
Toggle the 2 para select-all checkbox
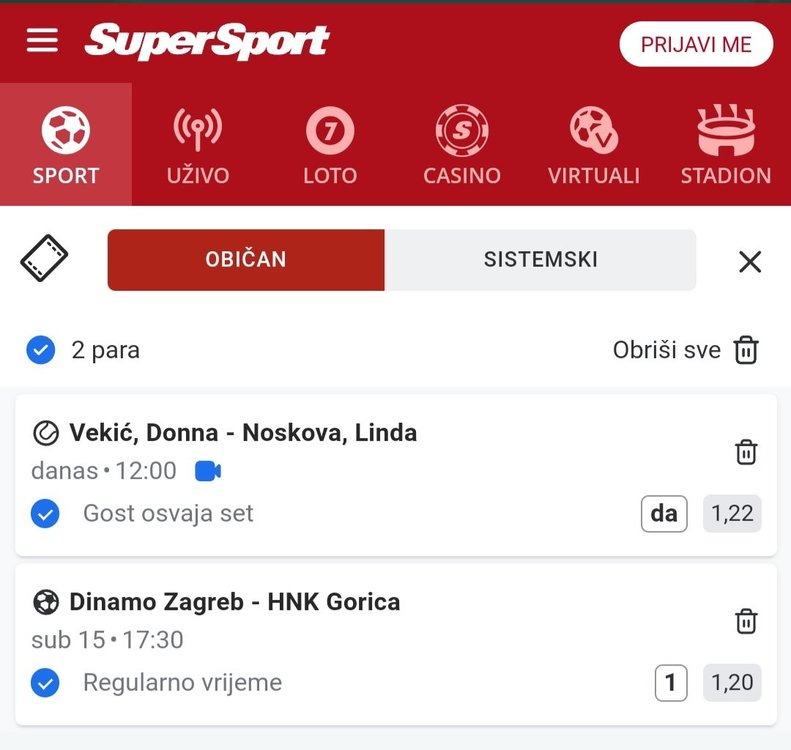pyautogui.click(x=41, y=350)
